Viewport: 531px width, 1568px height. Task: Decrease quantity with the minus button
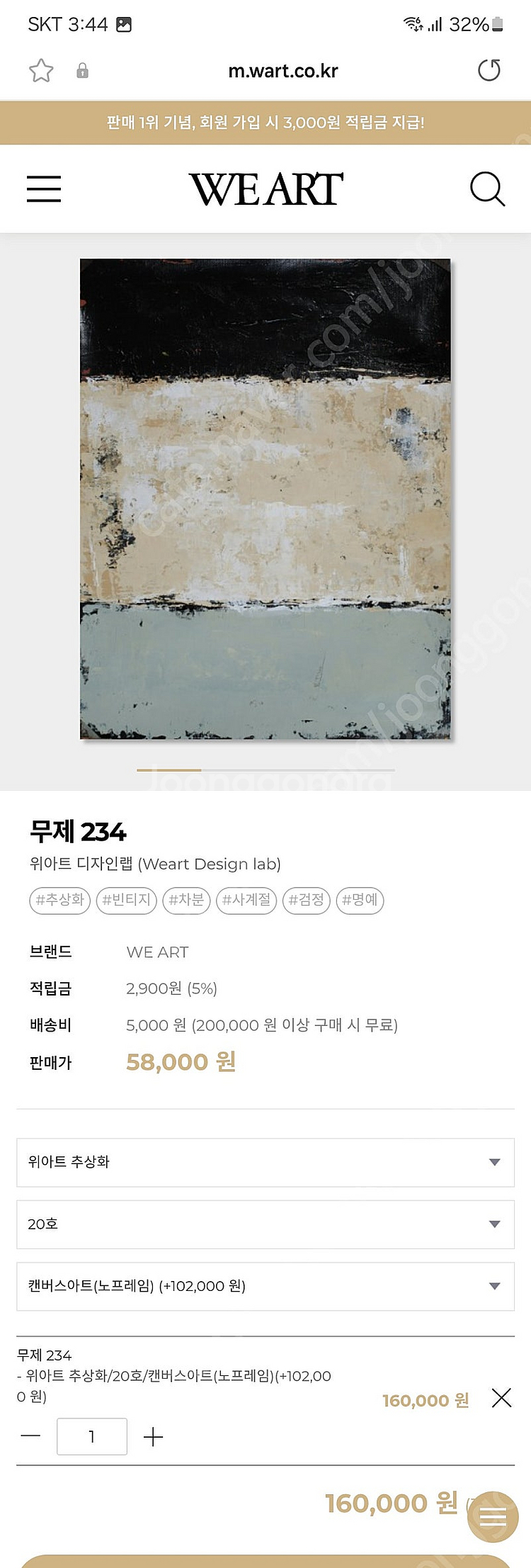click(31, 1436)
